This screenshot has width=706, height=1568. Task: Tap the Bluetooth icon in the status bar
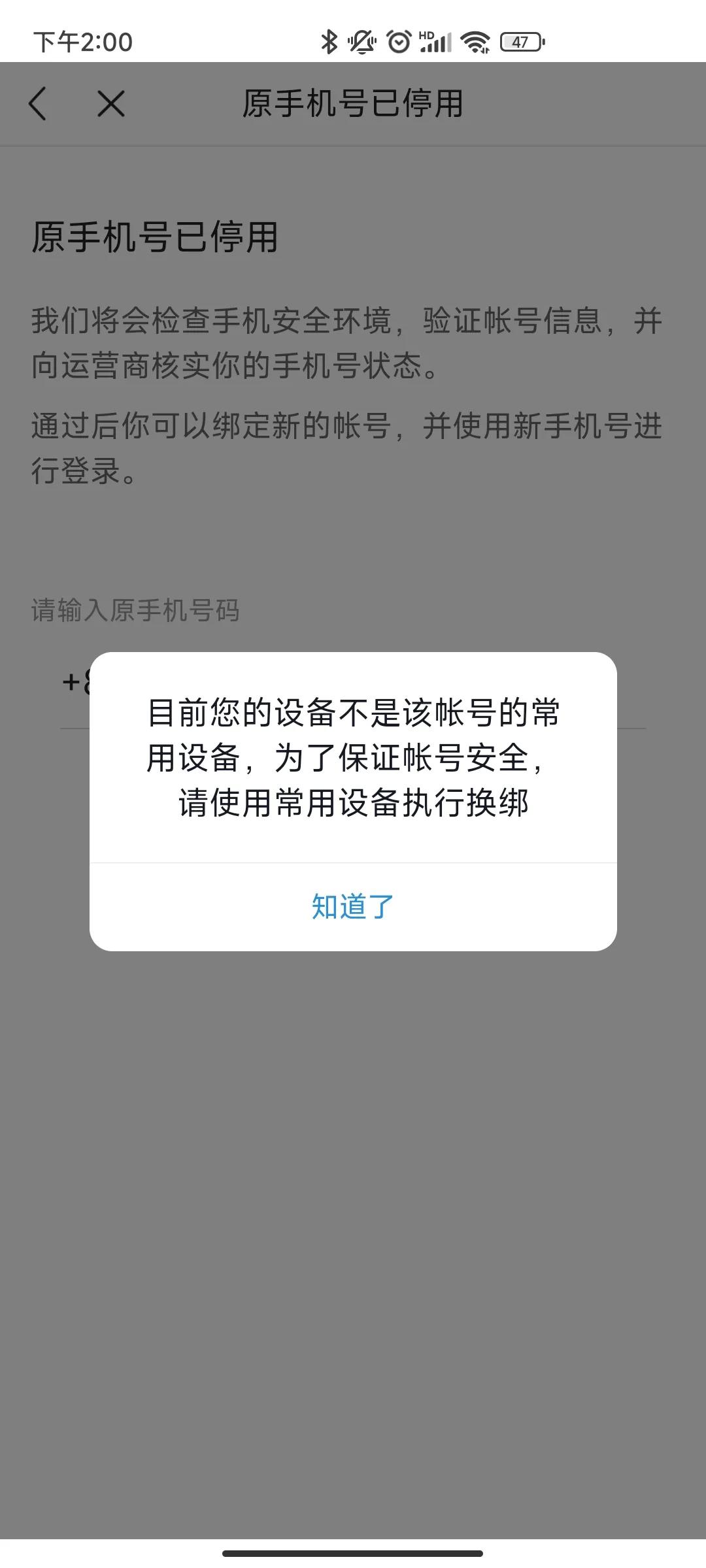(x=328, y=41)
